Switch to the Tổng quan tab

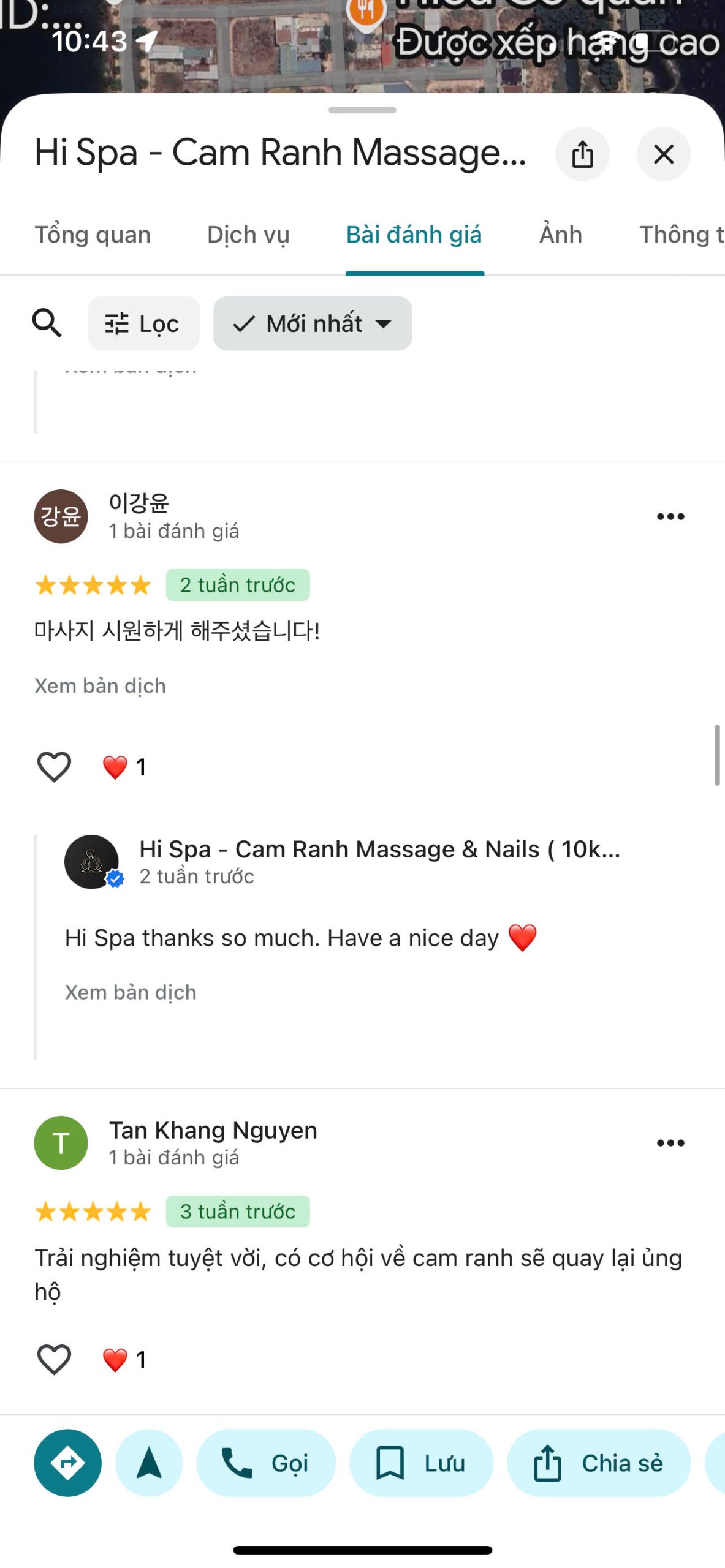(x=93, y=235)
